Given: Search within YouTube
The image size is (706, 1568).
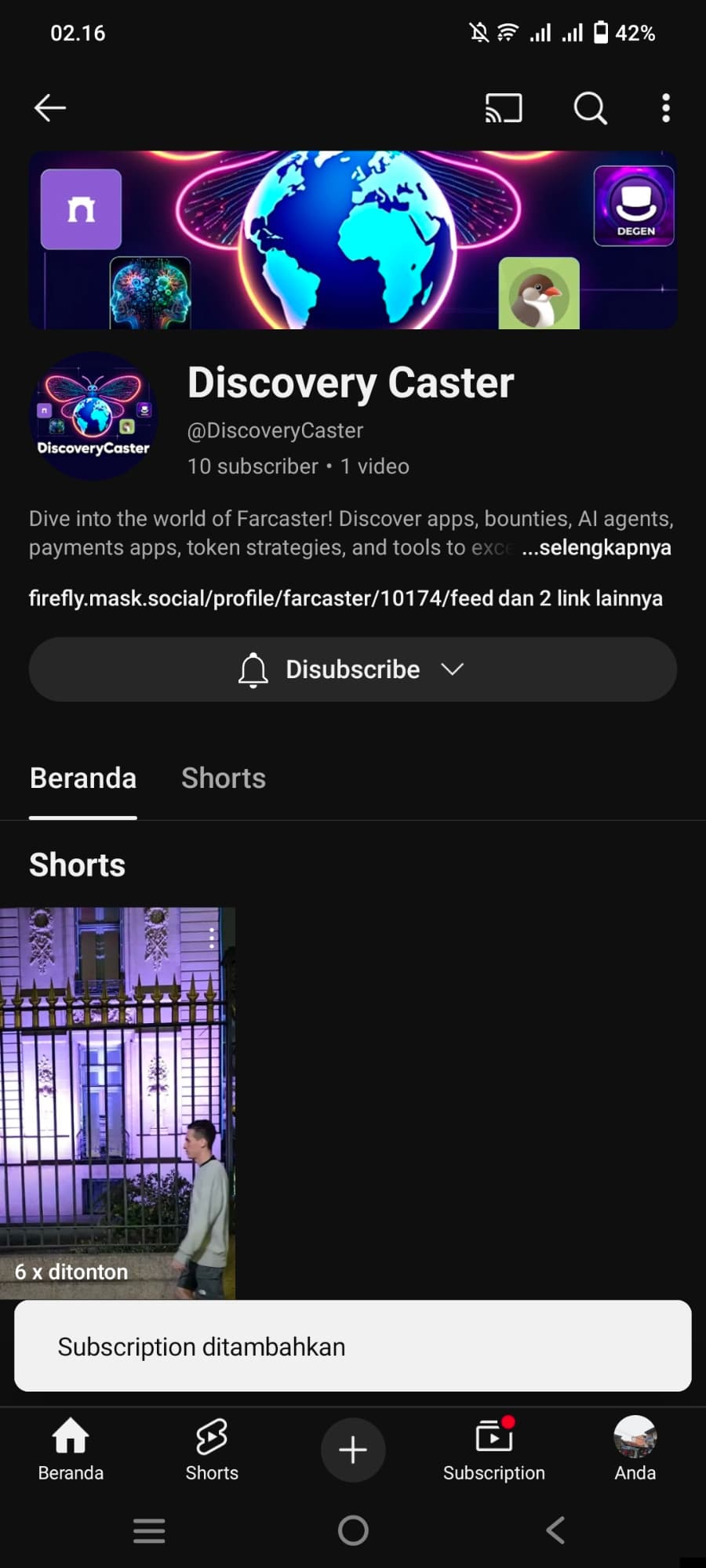Looking at the screenshot, I should 590,108.
